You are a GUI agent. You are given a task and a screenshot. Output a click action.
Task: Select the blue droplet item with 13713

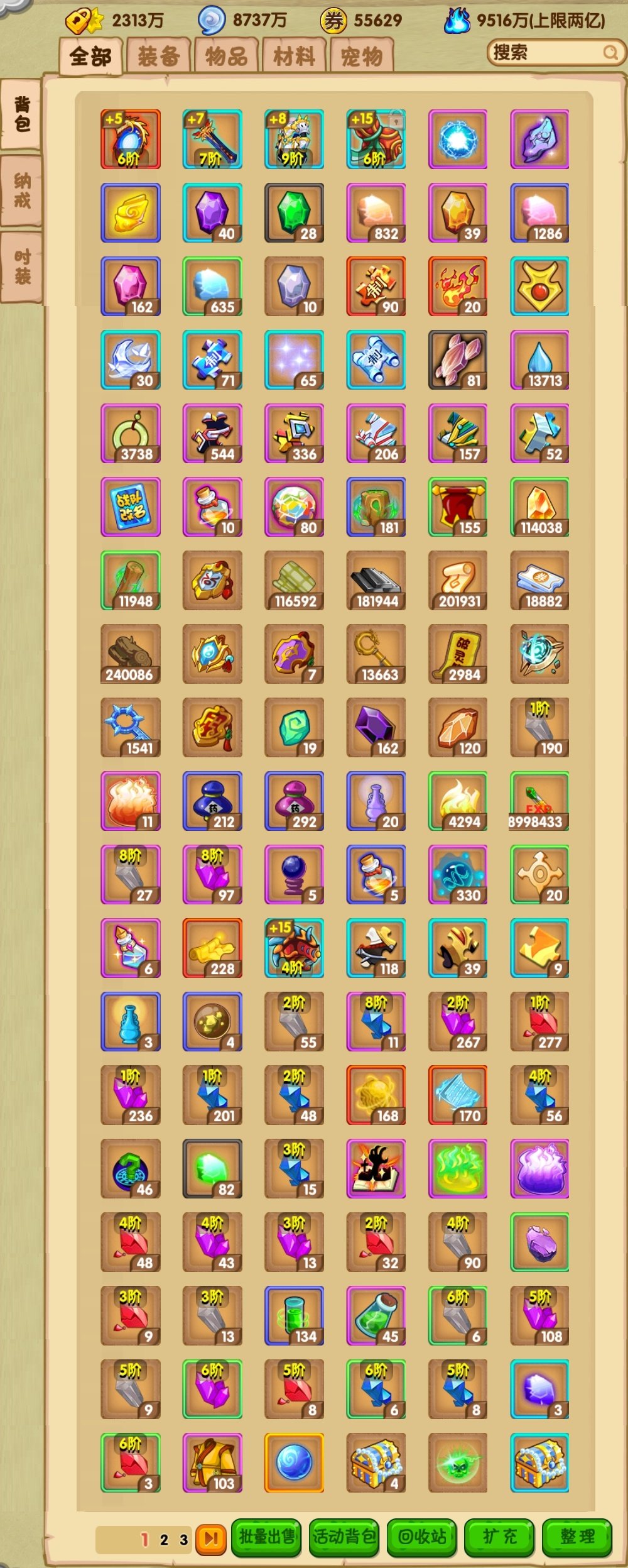tap(539, 360)
